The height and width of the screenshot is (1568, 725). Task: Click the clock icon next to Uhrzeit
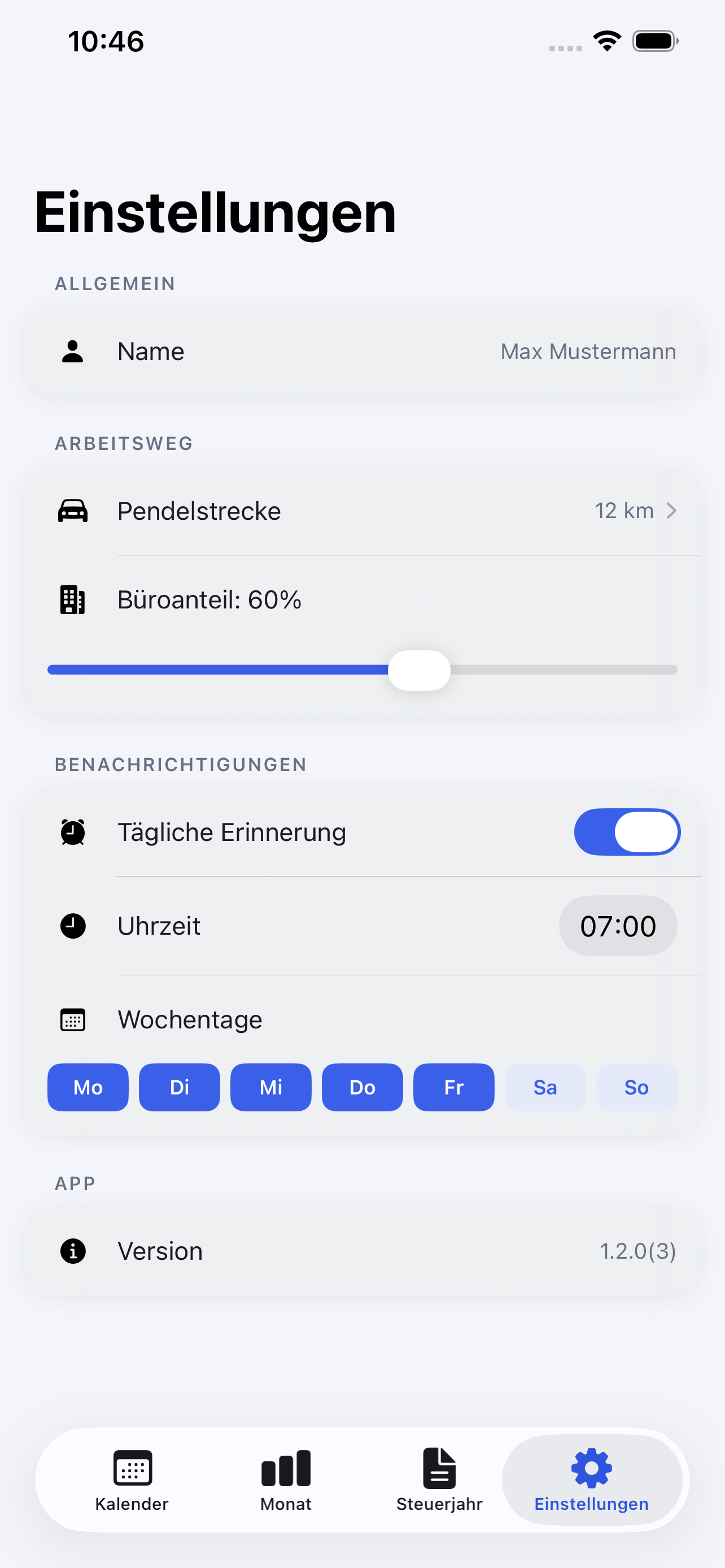coord(72,925)
